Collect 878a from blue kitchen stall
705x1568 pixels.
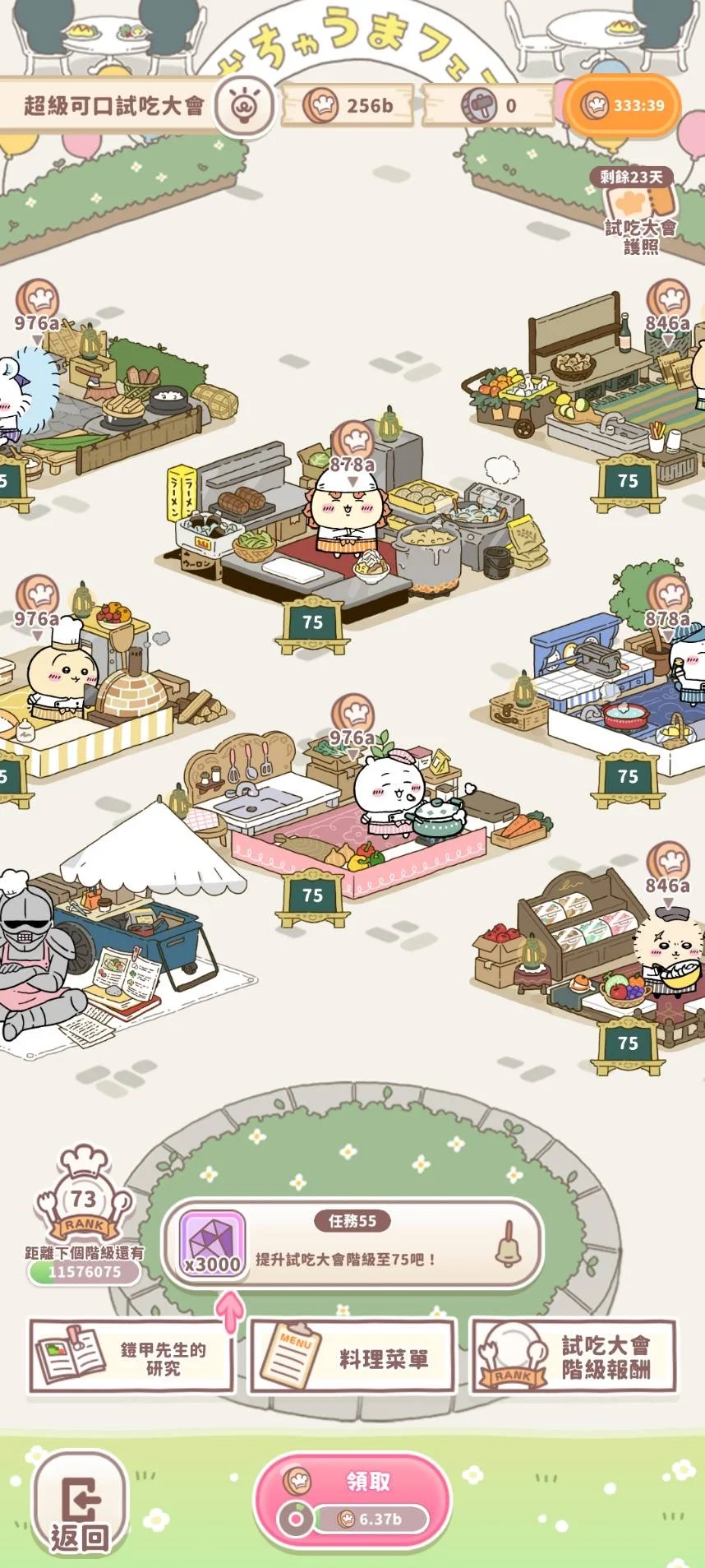click(x=667, y=603)
